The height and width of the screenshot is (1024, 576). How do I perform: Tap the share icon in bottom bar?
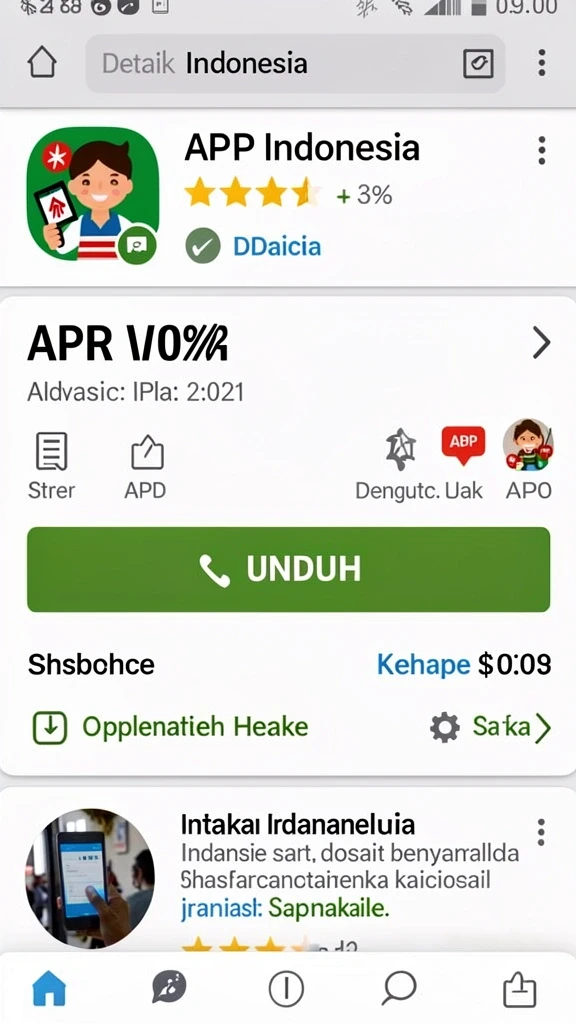[520, 989]
